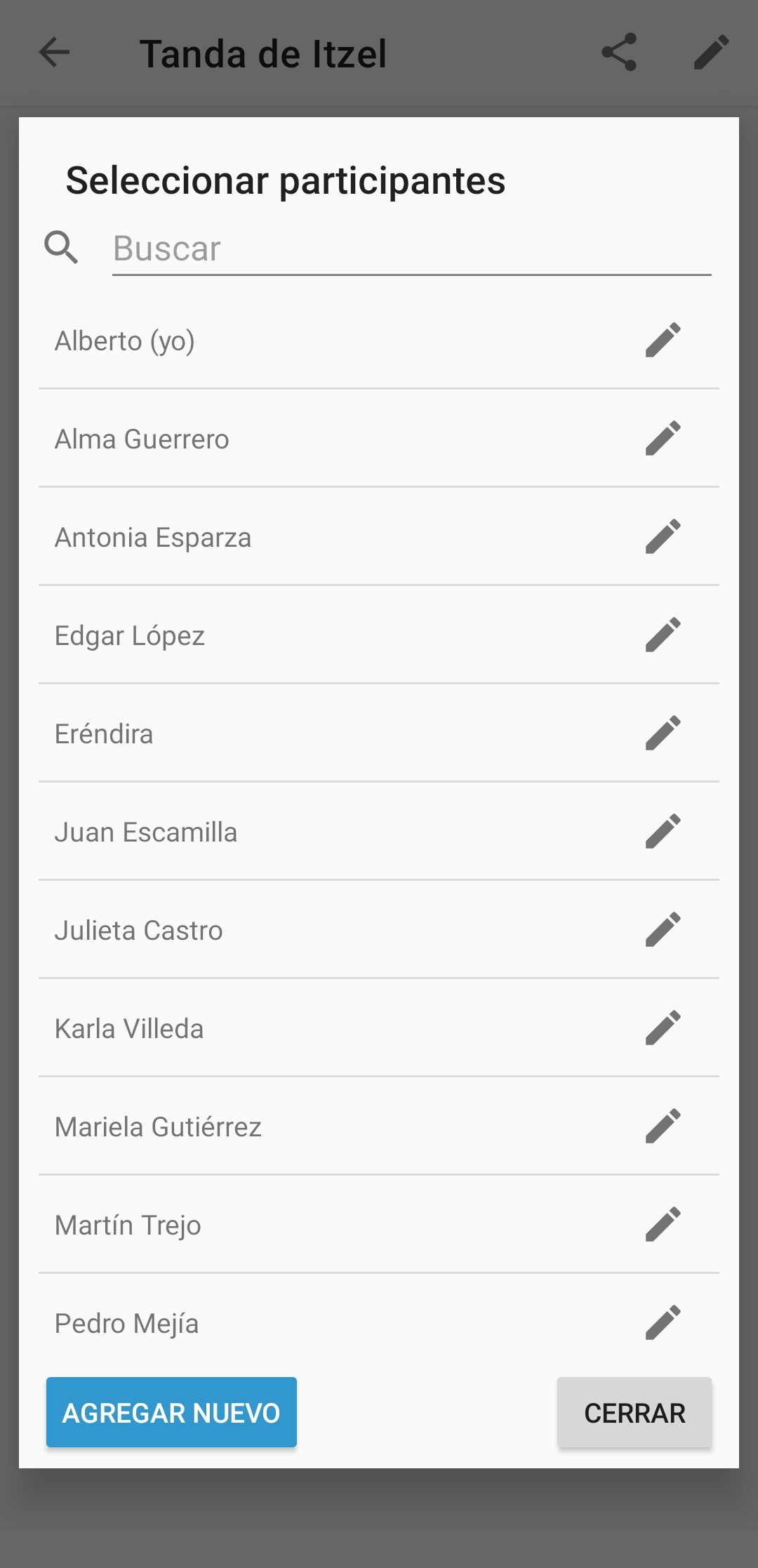The height and width of the screenshot is (1568, 758).
Task: Edit Antonia Esparza's entry
Action: 663,537
